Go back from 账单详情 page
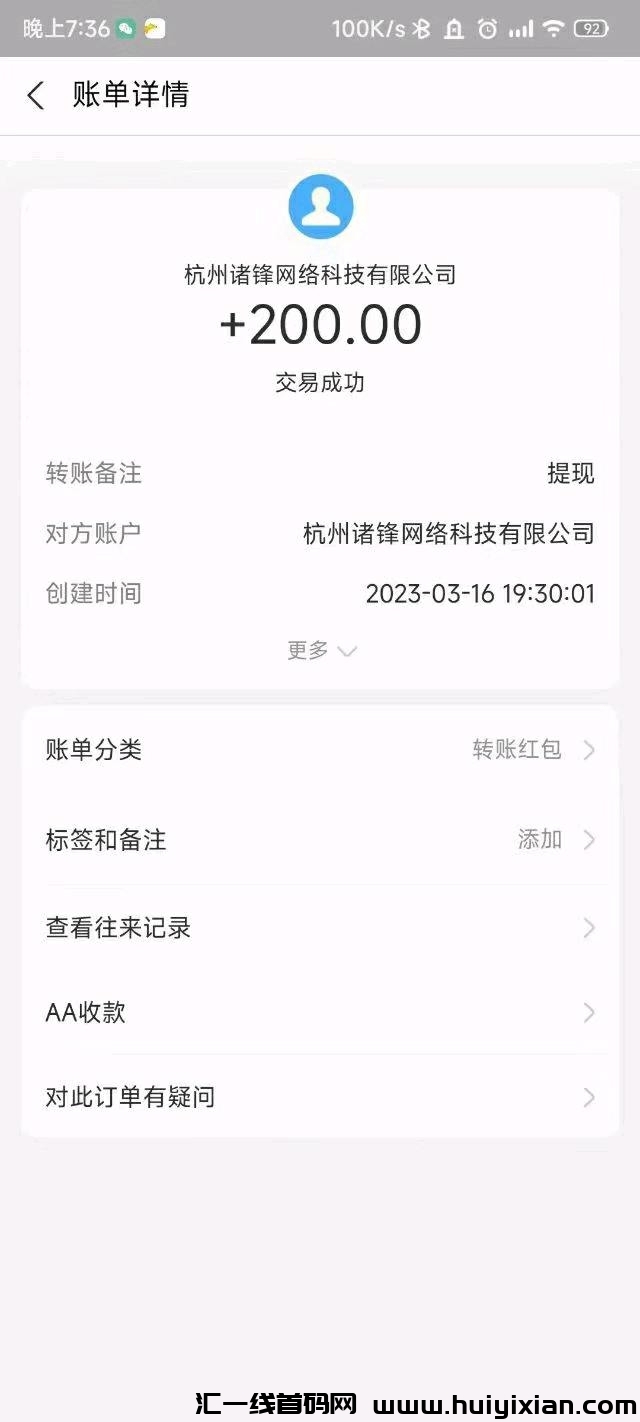Image resolution: width=640 pixels, height=1422 pixels. (36, 96)
